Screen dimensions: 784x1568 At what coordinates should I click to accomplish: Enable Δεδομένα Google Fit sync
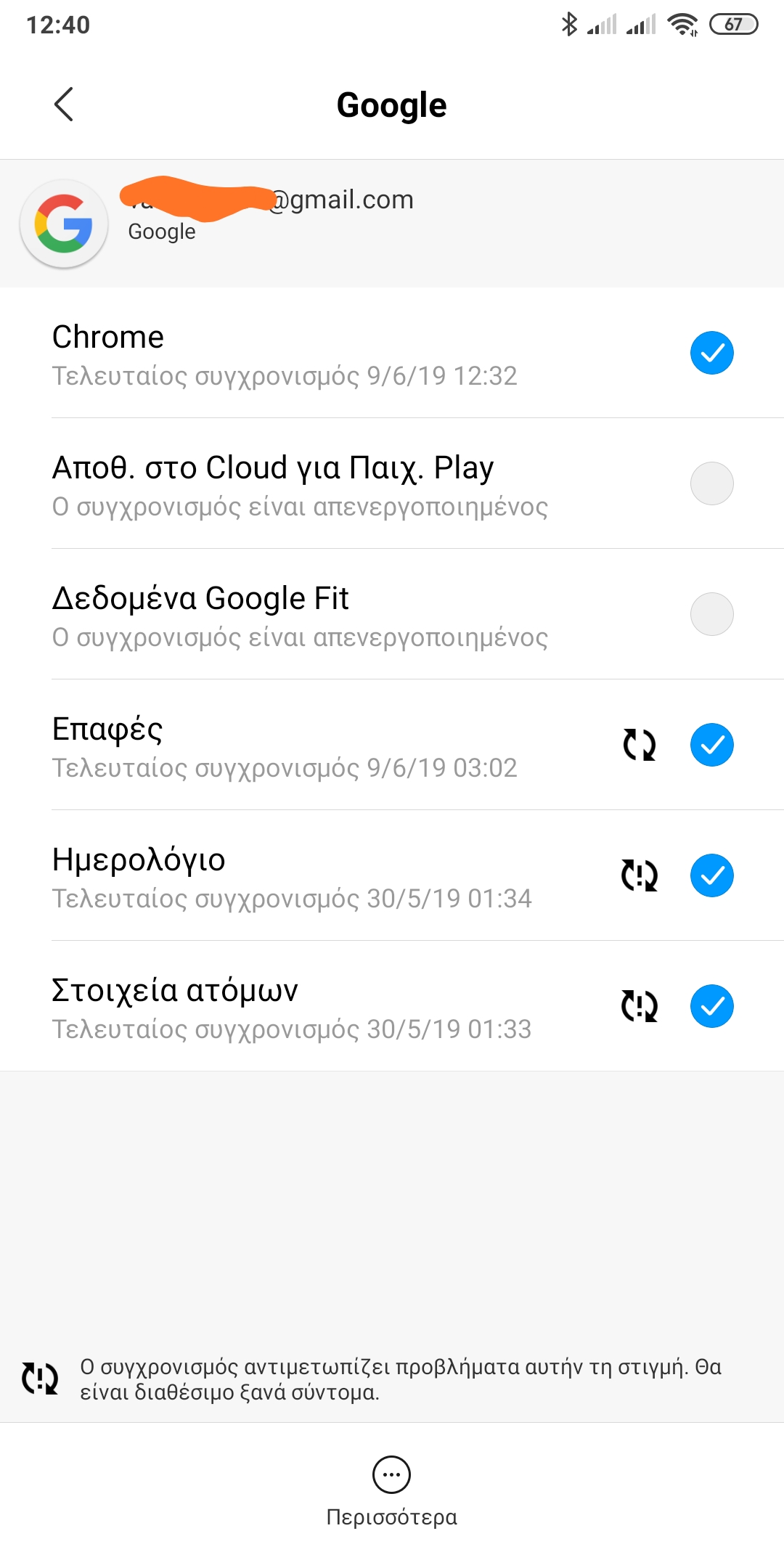coord(711,614)
